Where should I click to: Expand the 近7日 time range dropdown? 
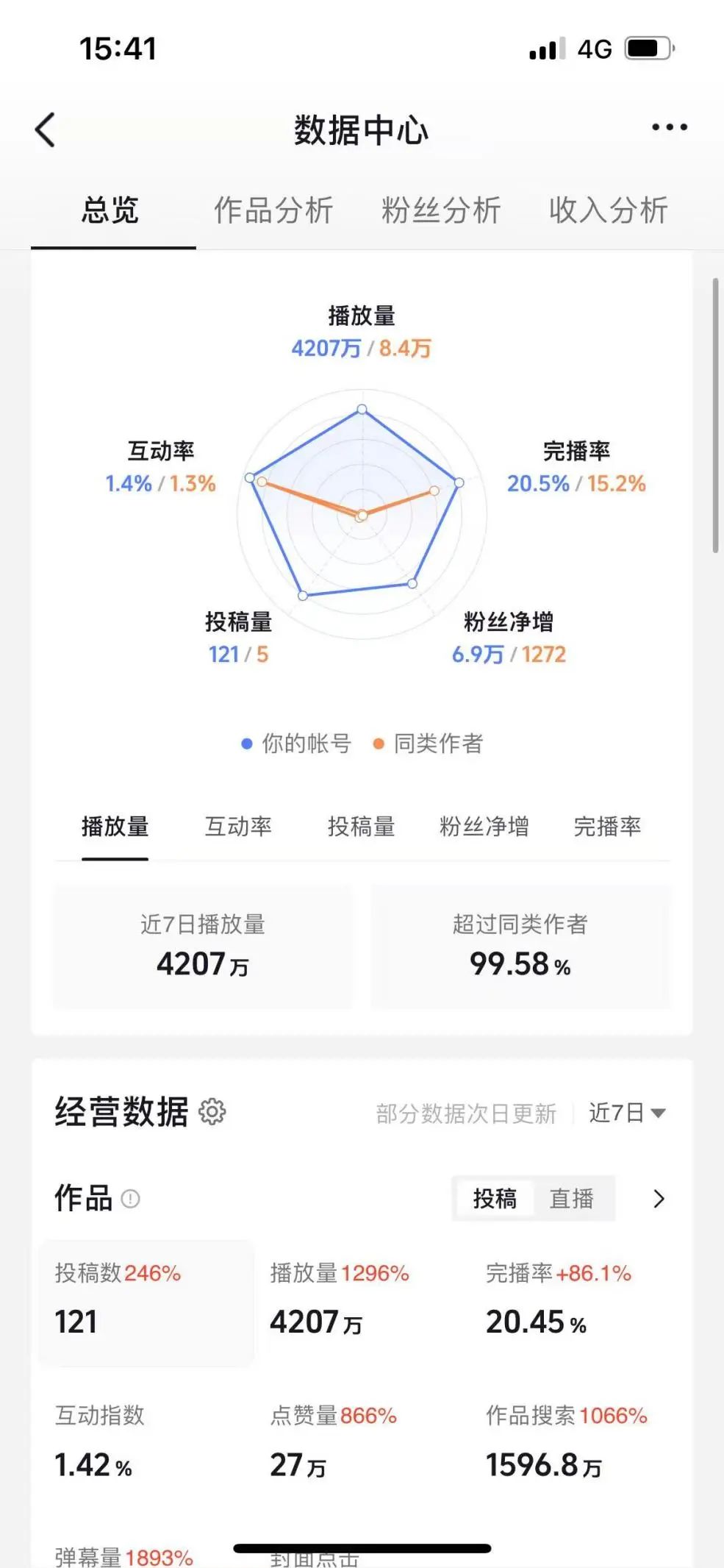(627, 1113)
